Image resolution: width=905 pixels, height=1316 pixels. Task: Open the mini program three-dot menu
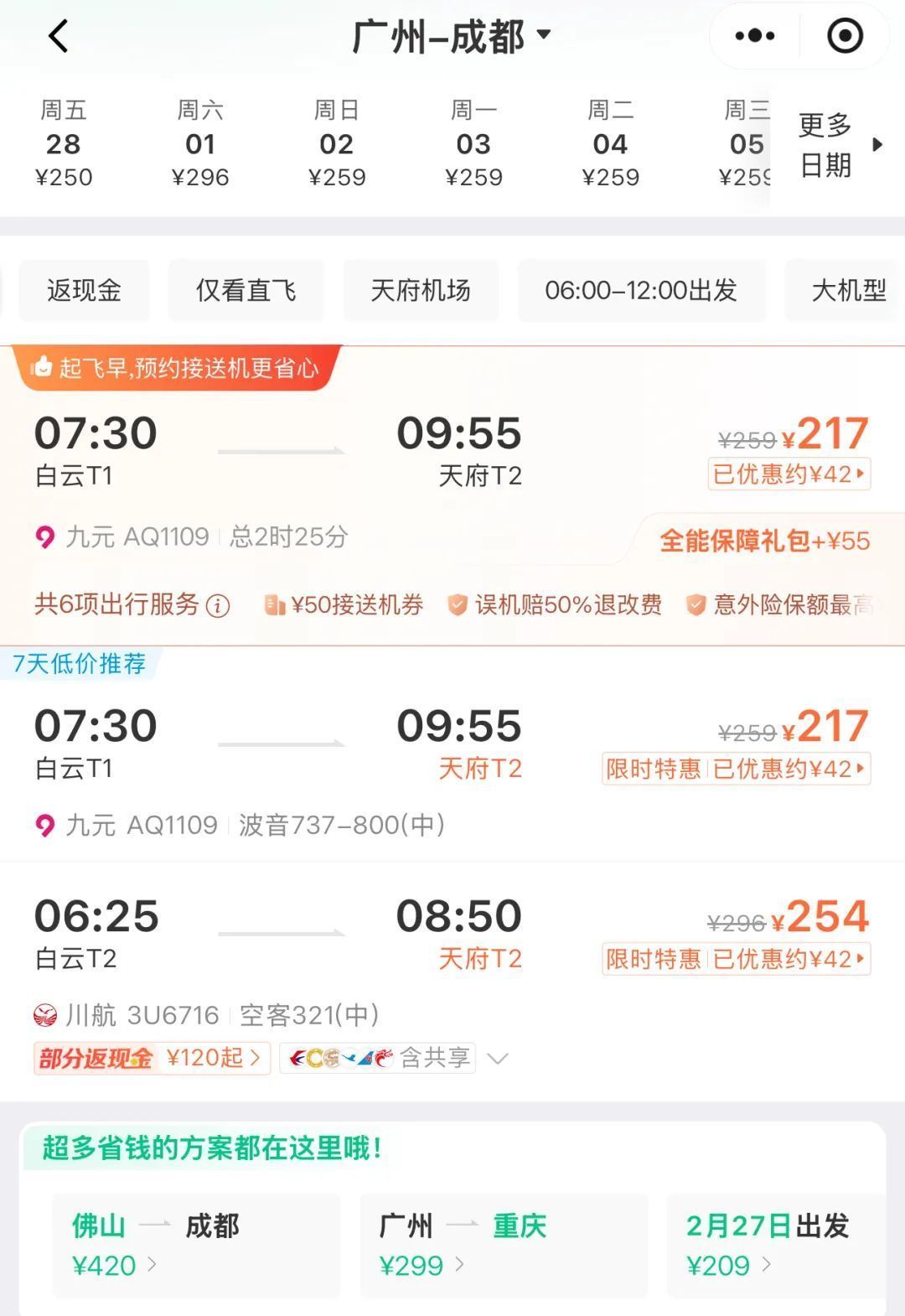[754, 36]
